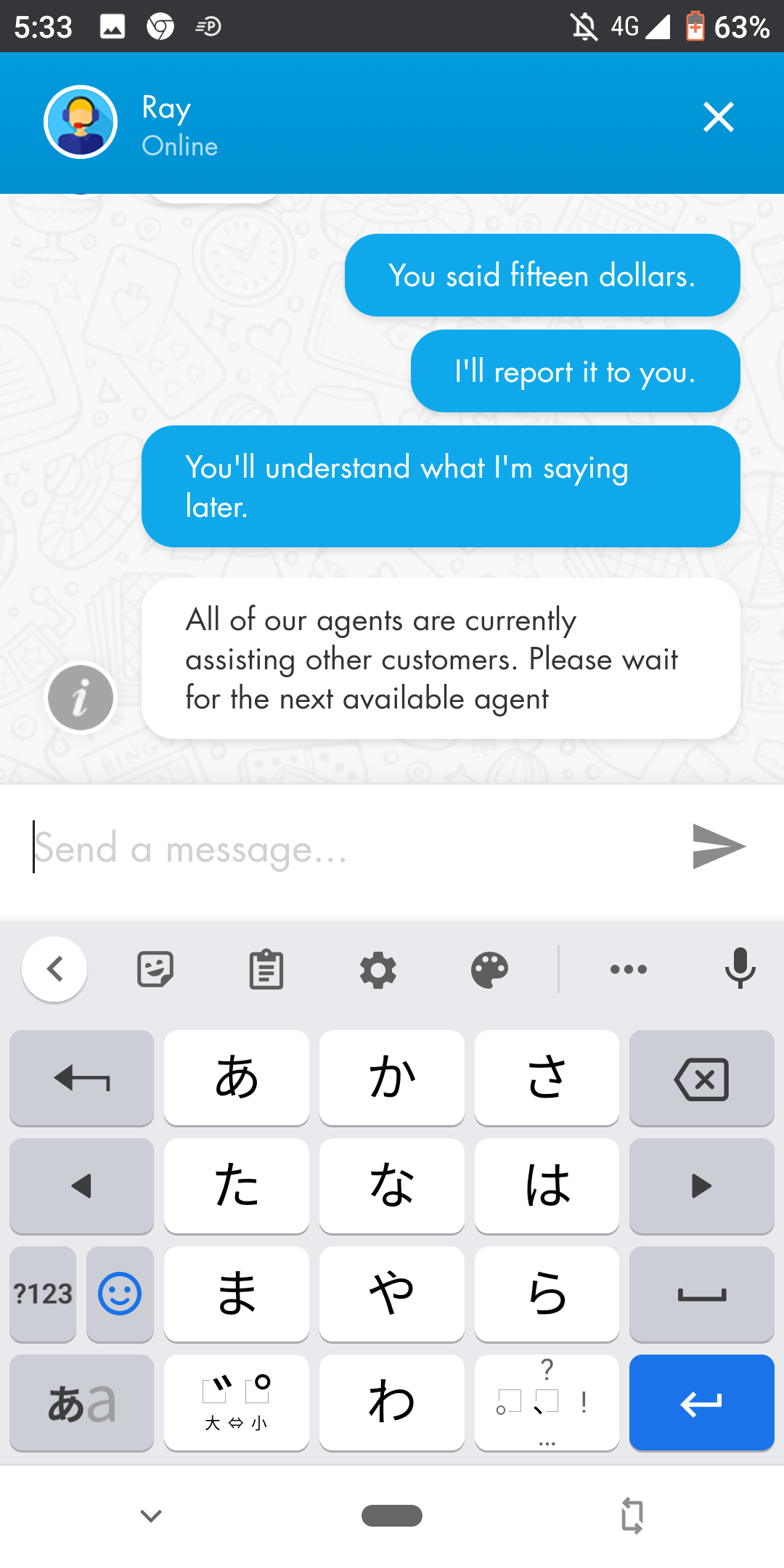
Task: Tap the blue enter key
Action: pyautogui.click(x=701, y=1403)
